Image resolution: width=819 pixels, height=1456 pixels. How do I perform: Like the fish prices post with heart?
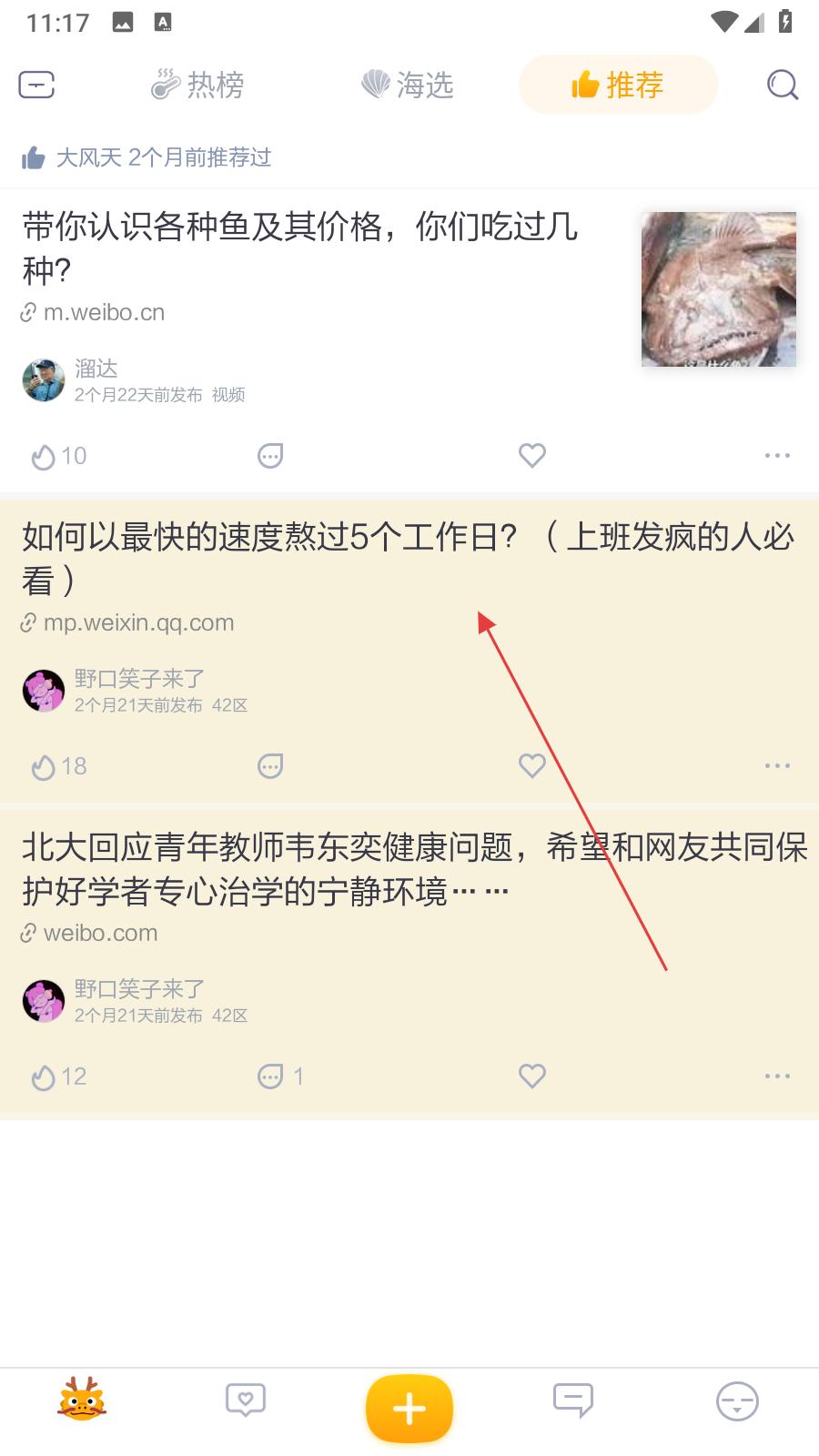tap(532, 455)
